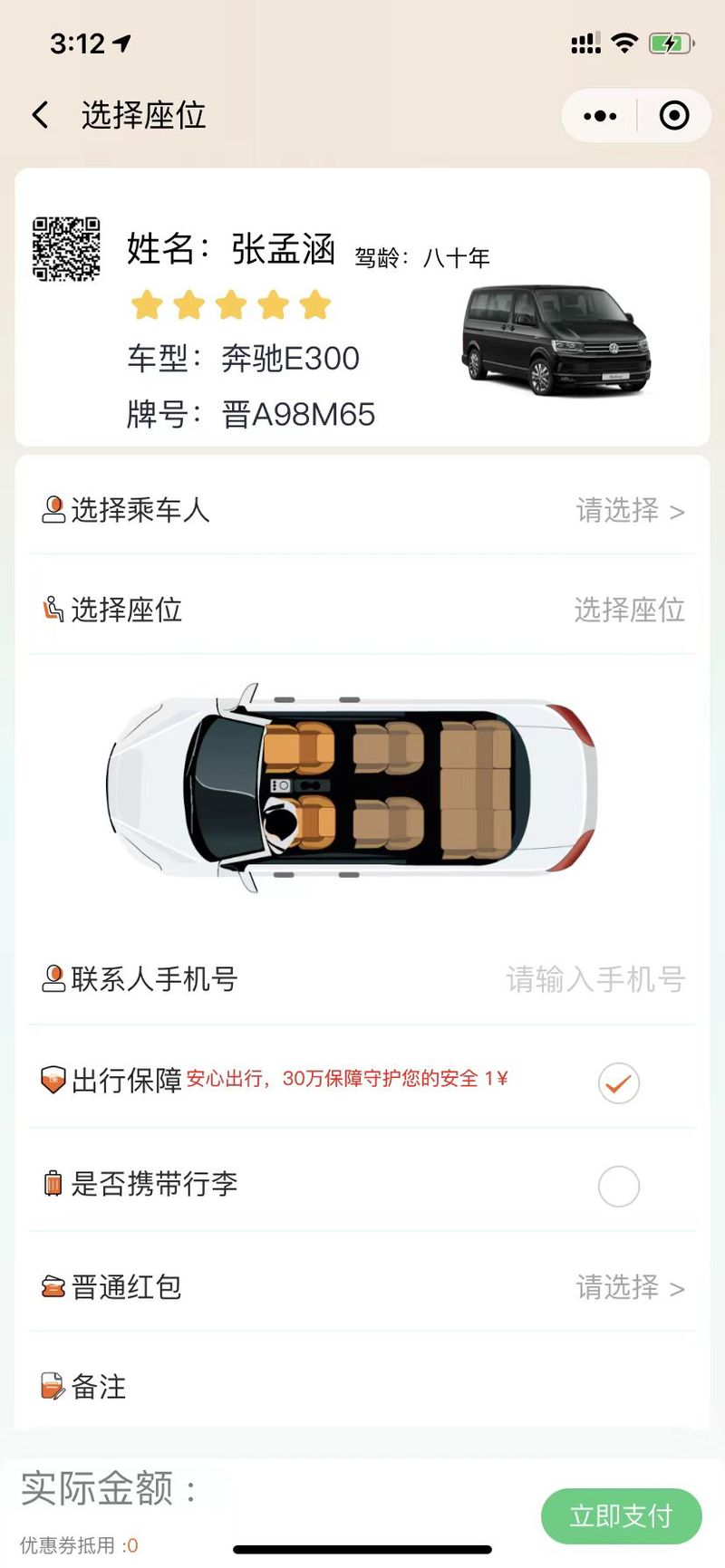The image size is (725, 1568).
Task: Uncheck the 出行保障 travel insurance option
Action: coord(619,1082)
